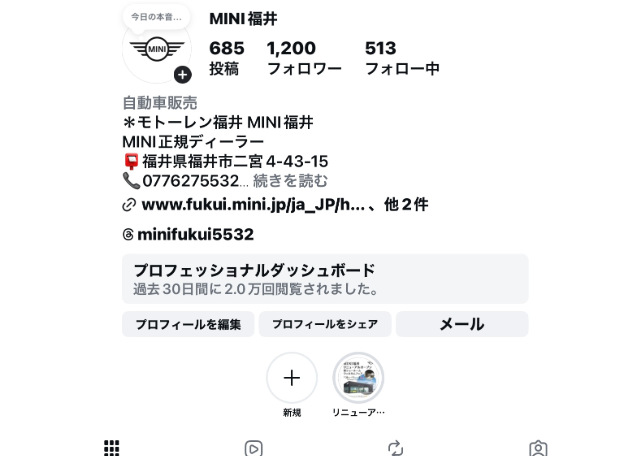Viewport: 643px width, 456px height.
Task: Open the MINI profile picture note
Action: coord(155,17)
